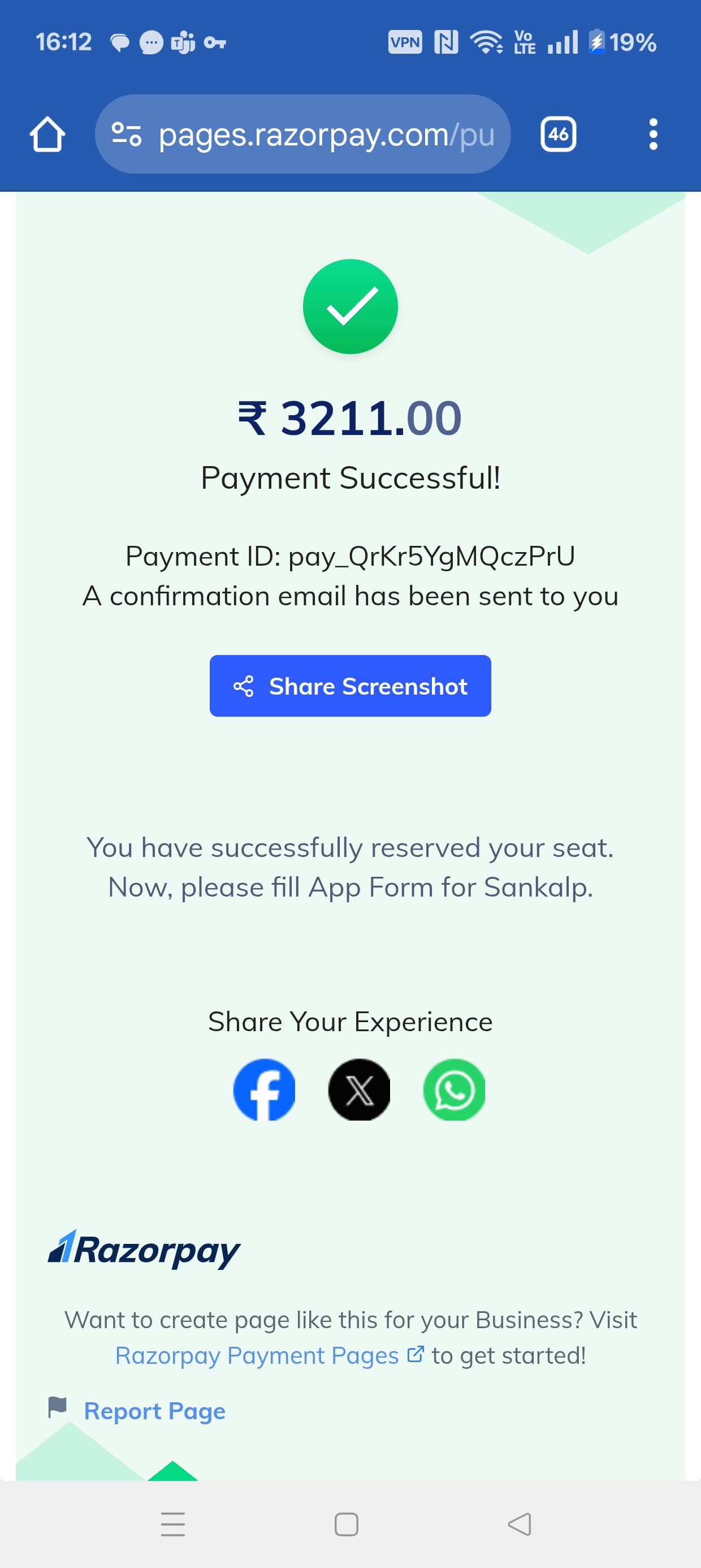Report Page via the flag link
Viewport: 701px width, 1568px height.
(x=154, y=1410)
